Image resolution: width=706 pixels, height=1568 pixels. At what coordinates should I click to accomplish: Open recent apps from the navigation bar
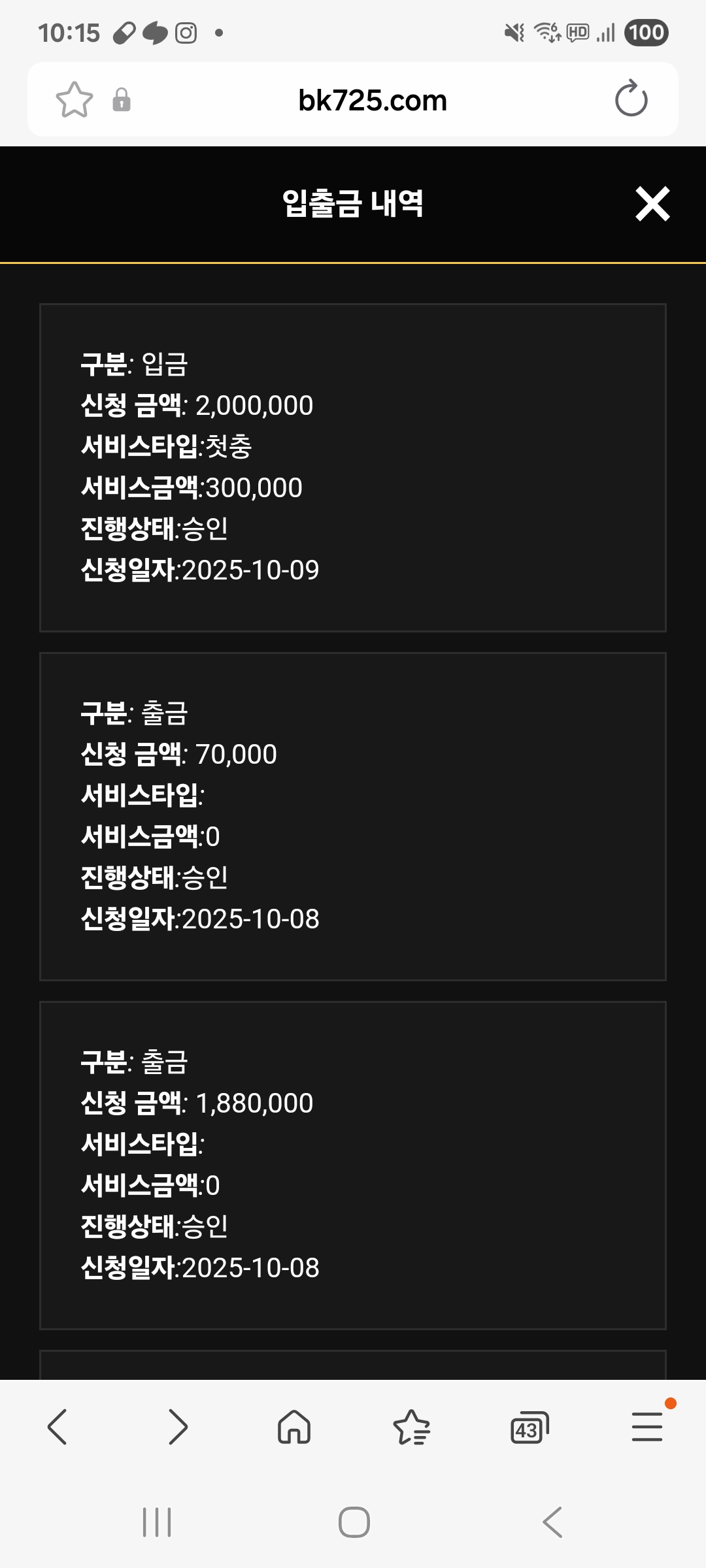pyautogui.click(x=157, y=1522)
